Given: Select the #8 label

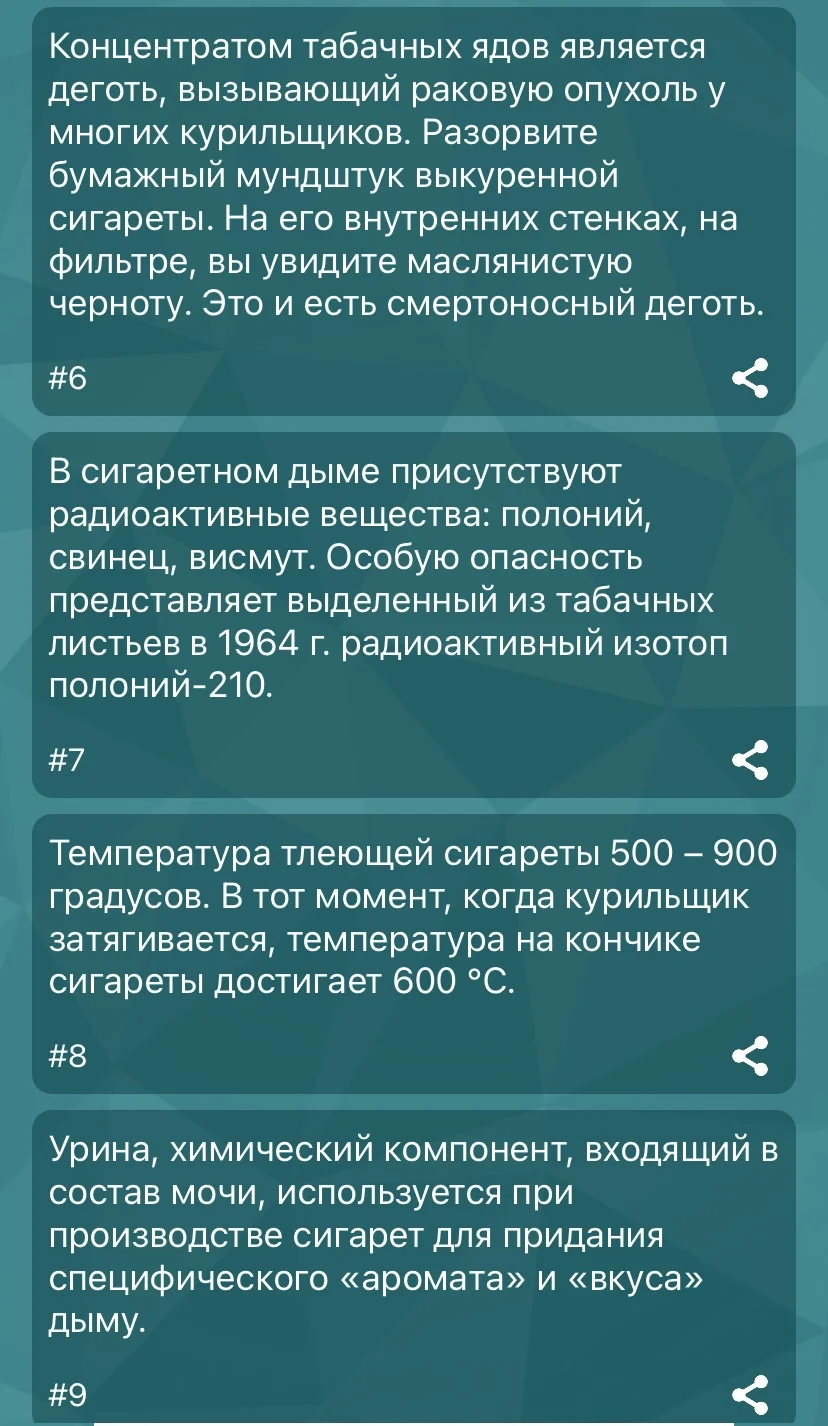Looking at the screenshot, I should click(x=67, y=1055).
